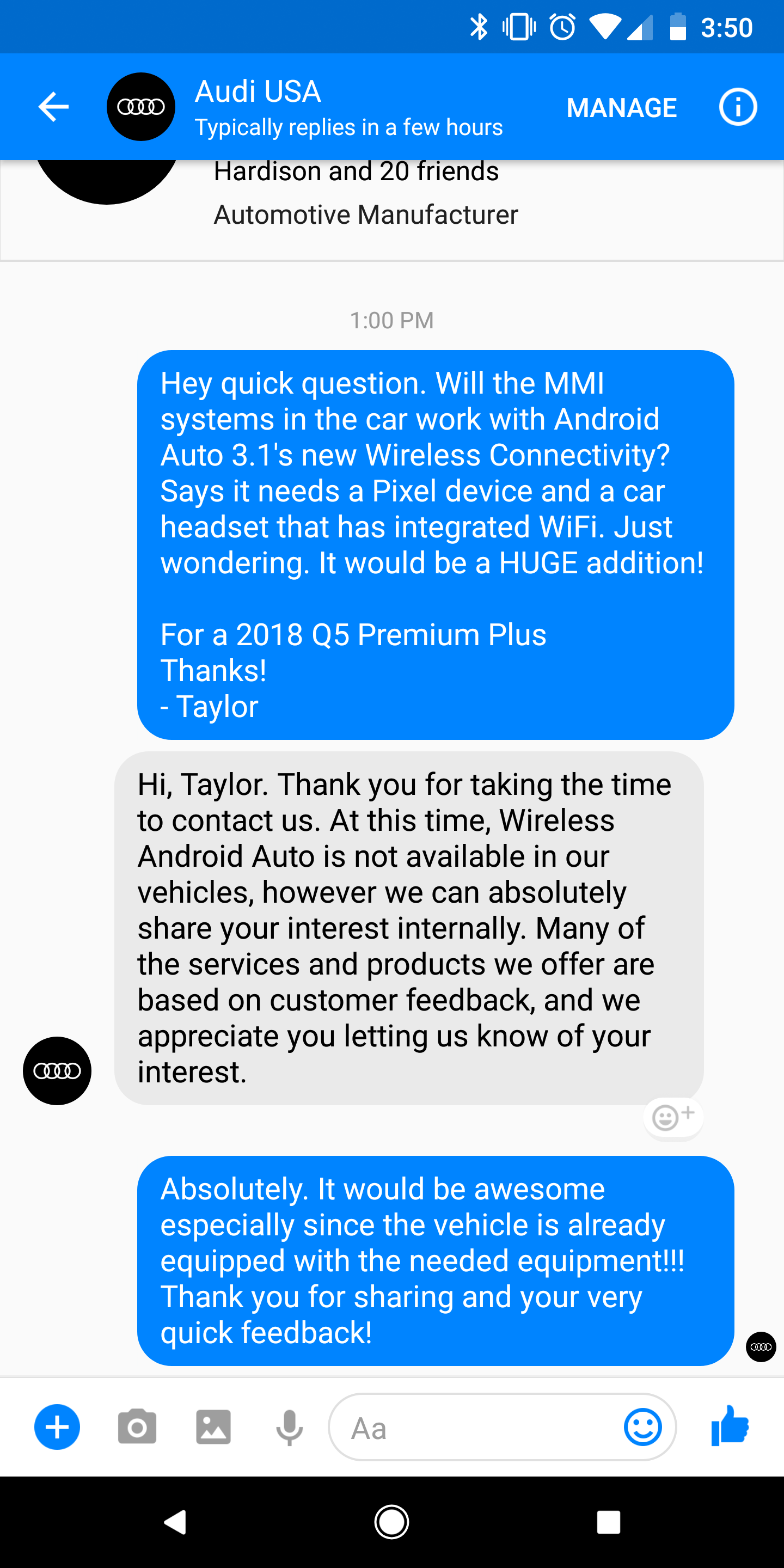
Task: Go back using the header arrow
Action: click(53, 107)
